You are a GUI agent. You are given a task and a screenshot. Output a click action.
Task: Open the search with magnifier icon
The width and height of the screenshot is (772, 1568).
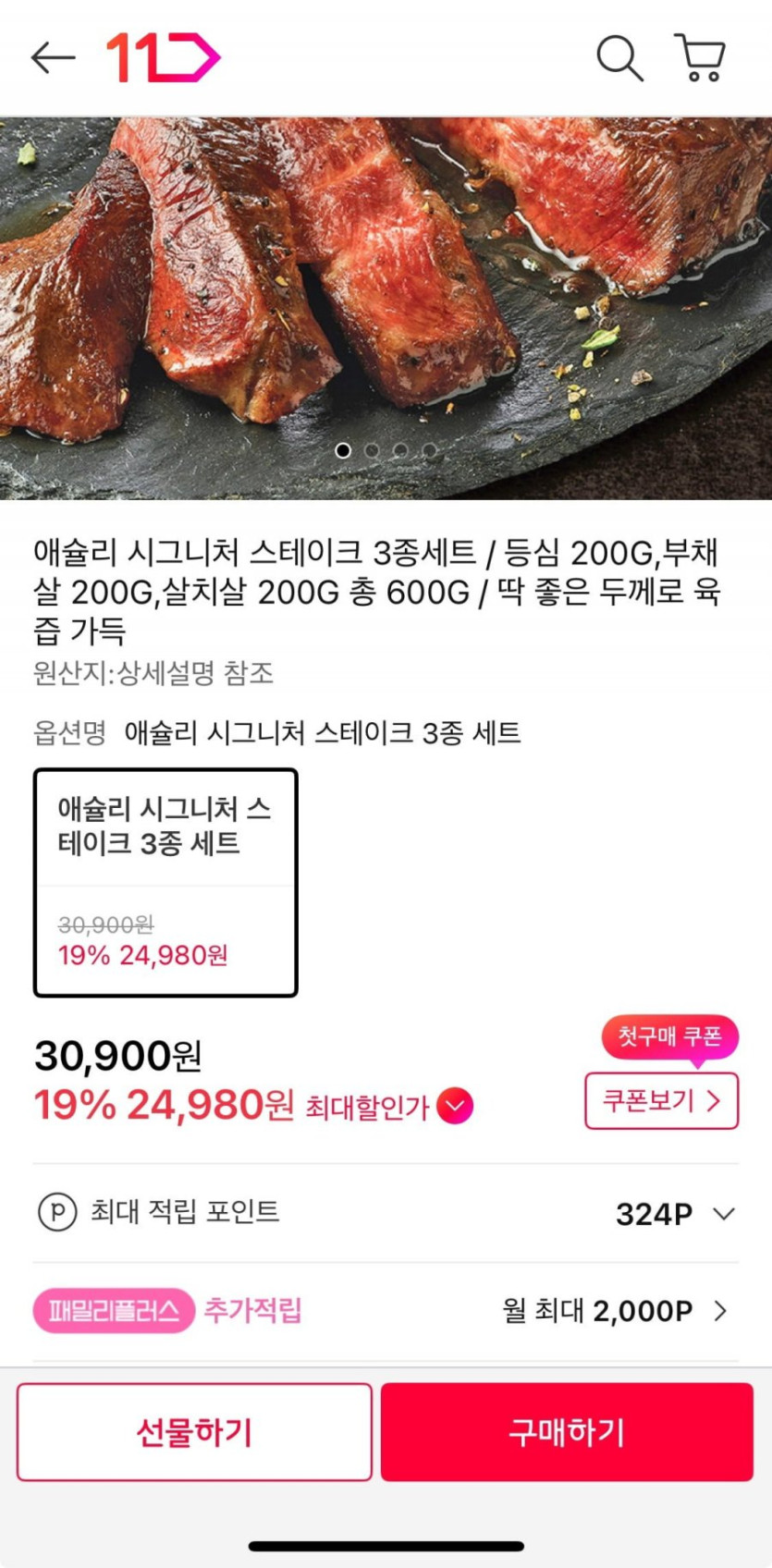619,57
